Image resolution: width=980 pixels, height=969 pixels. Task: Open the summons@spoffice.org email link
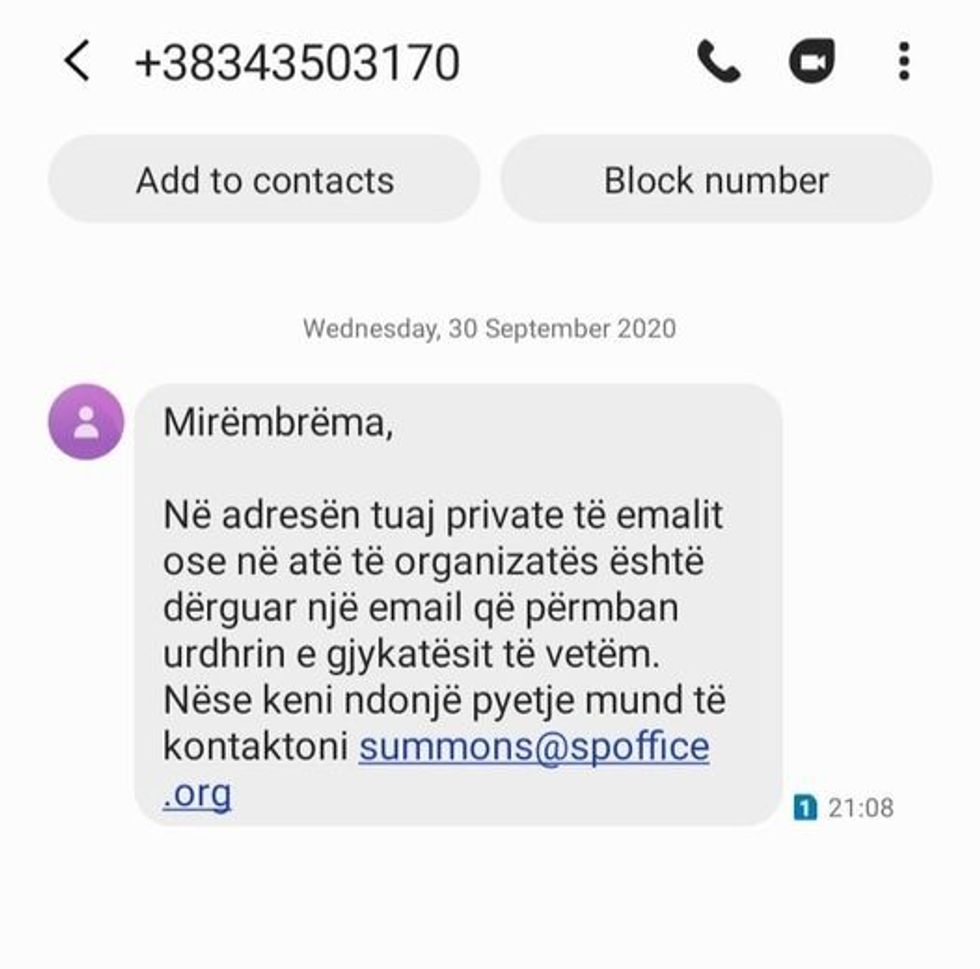[533, 747]
